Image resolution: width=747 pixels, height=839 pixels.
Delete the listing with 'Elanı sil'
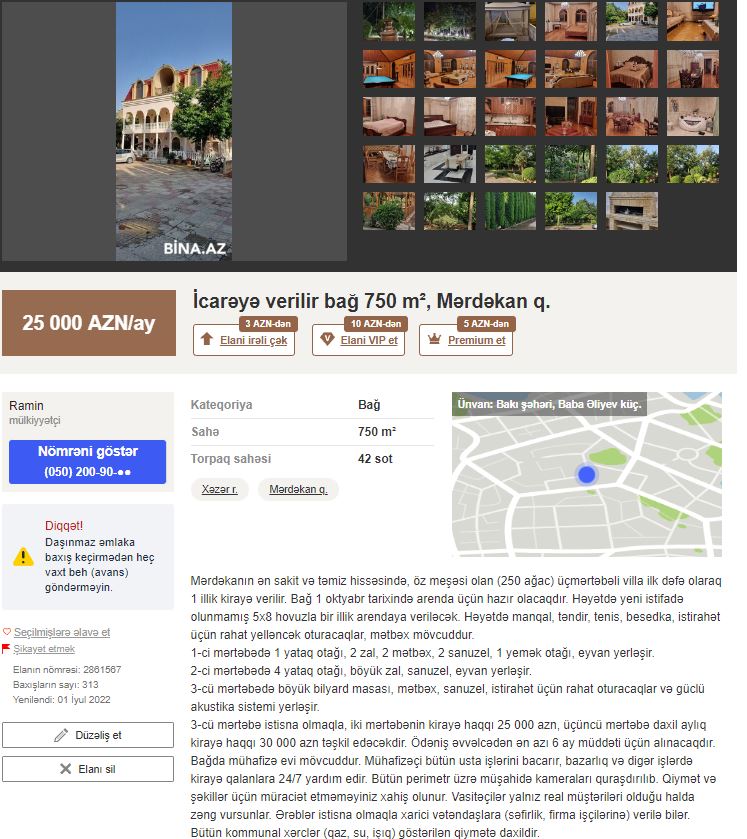(x=88, y=769)
